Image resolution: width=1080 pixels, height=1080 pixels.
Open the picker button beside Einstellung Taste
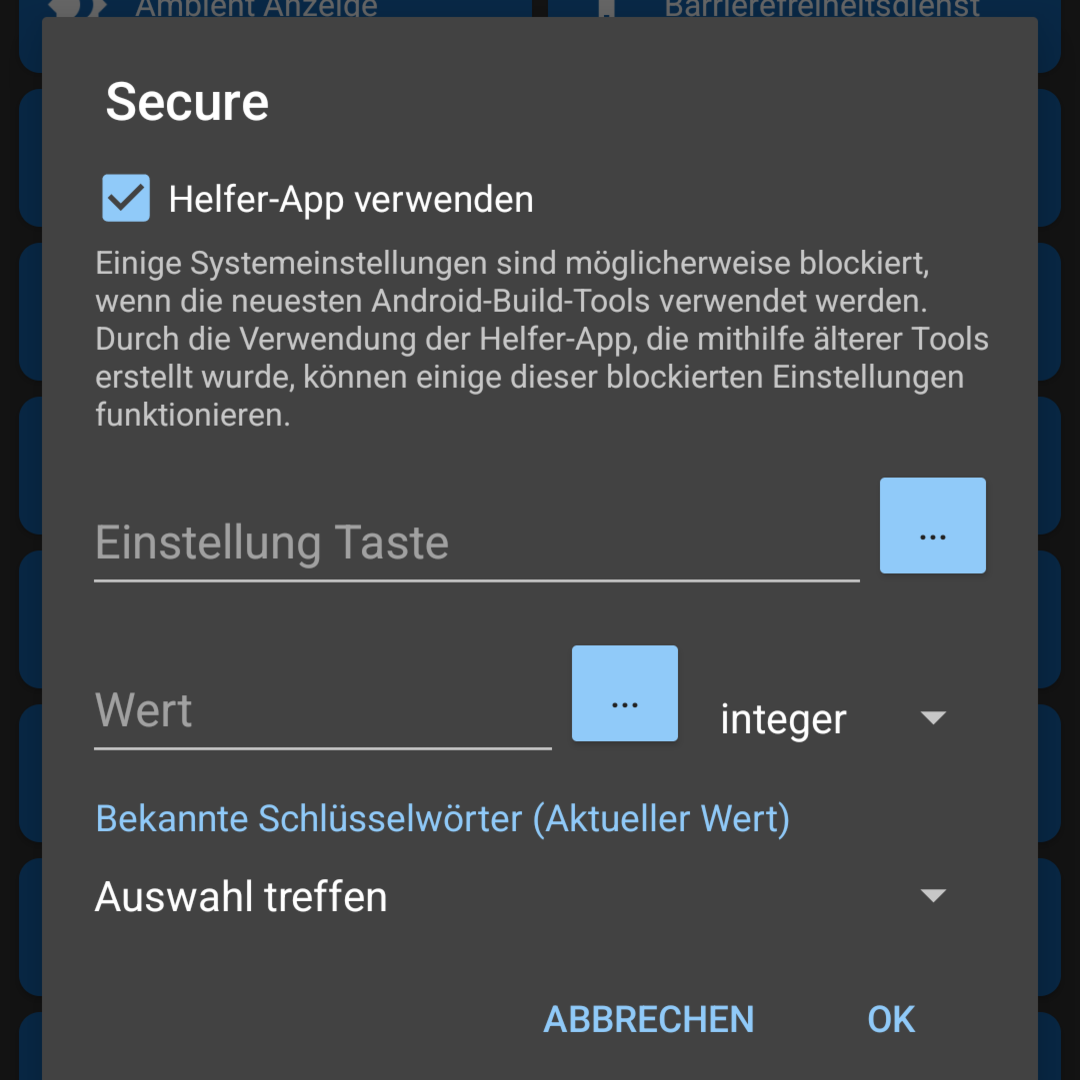click(x=933, y=526)
